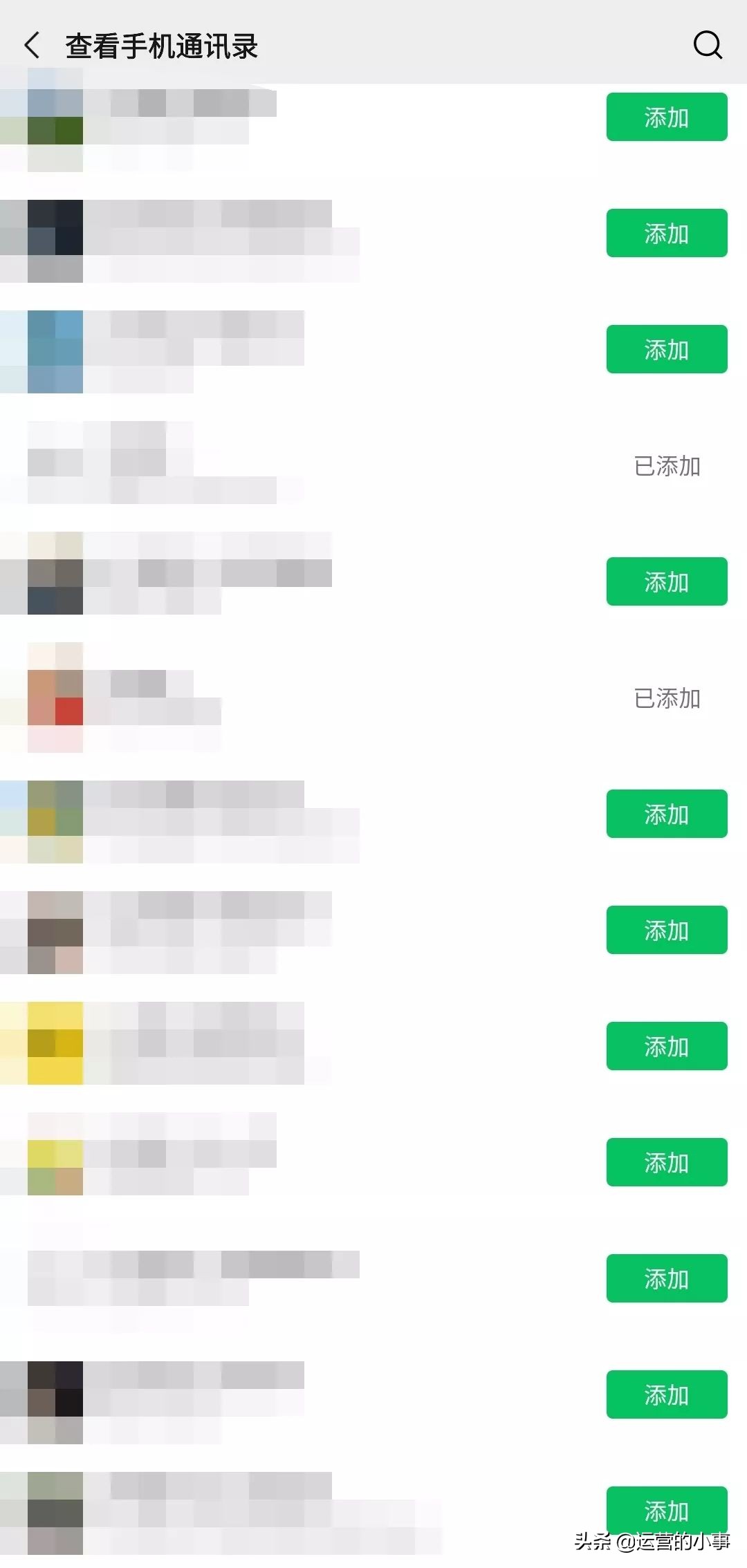Tap the 添加 button for the first contact
Image resolution: width=747 pixels, height=1568 pixels.
[x=666, y=118]
